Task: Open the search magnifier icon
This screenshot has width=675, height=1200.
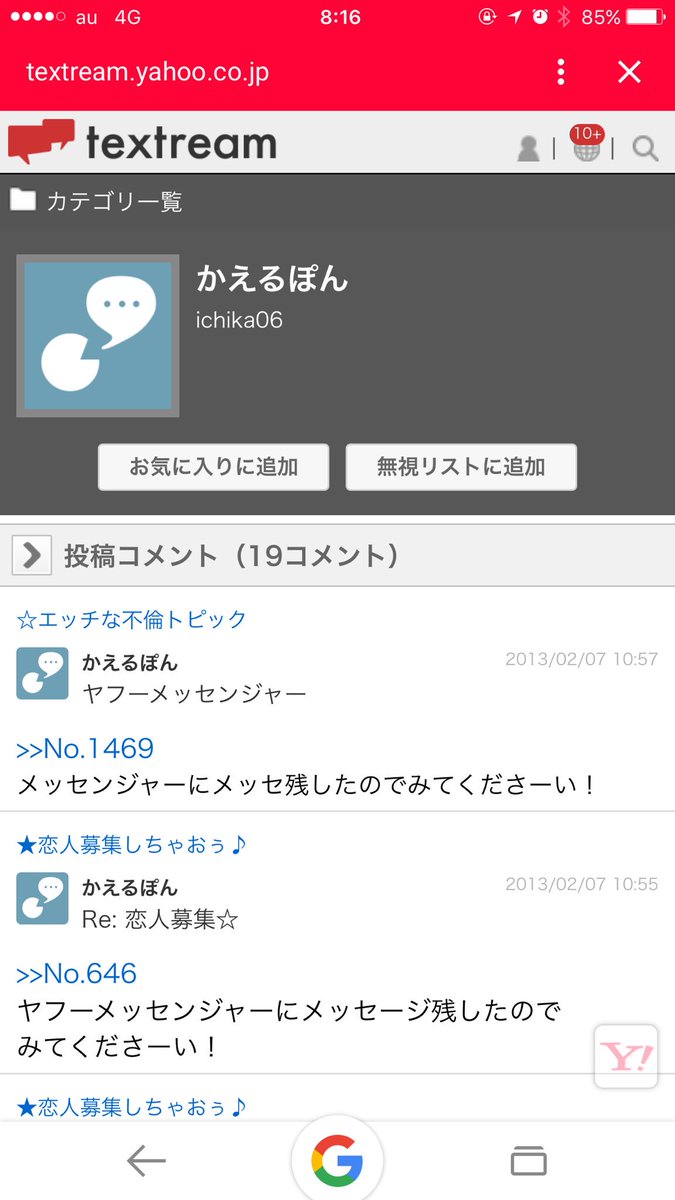Action: click(646, 149)
